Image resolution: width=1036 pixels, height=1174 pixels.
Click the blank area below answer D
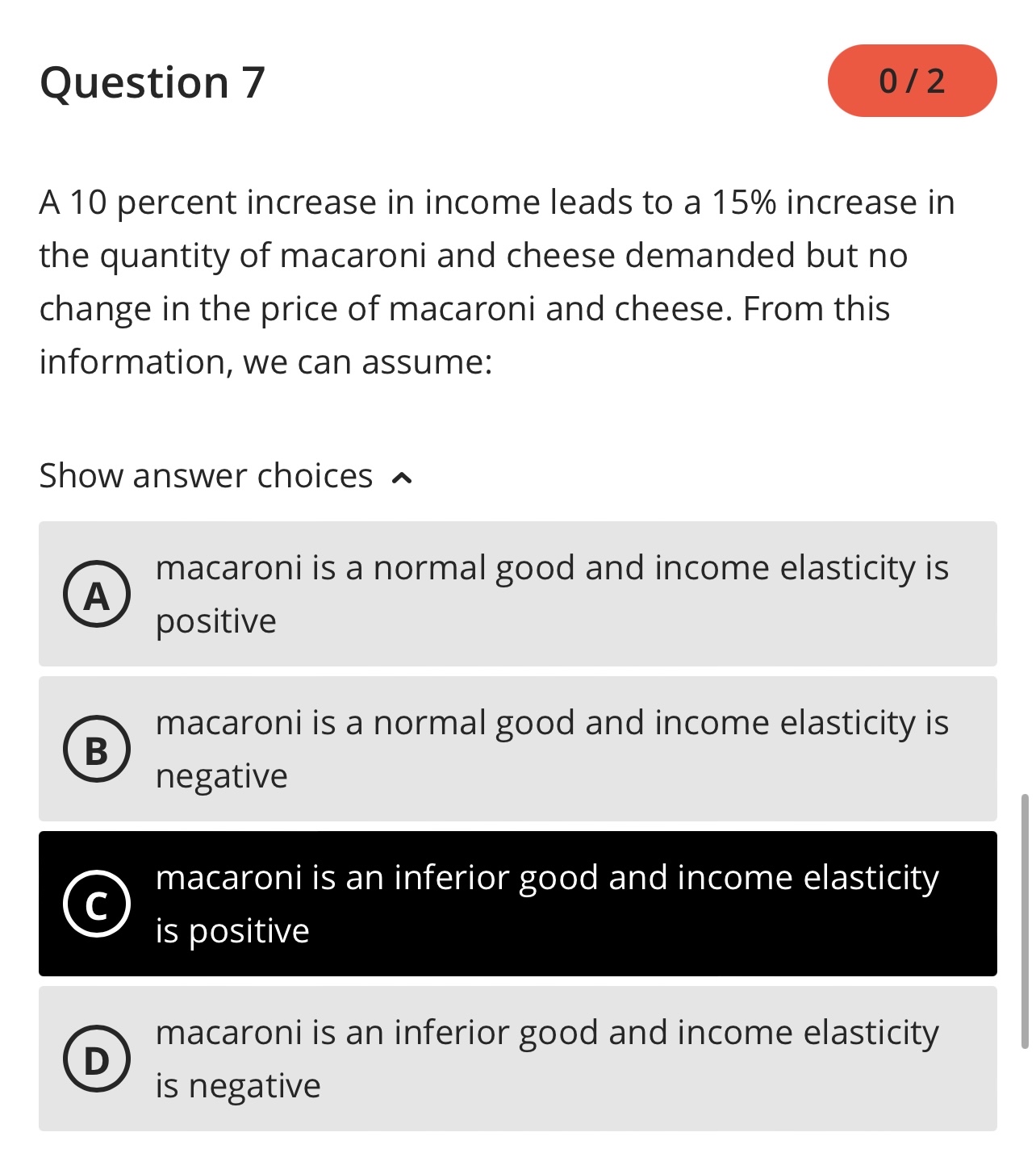pos(516,1154)
